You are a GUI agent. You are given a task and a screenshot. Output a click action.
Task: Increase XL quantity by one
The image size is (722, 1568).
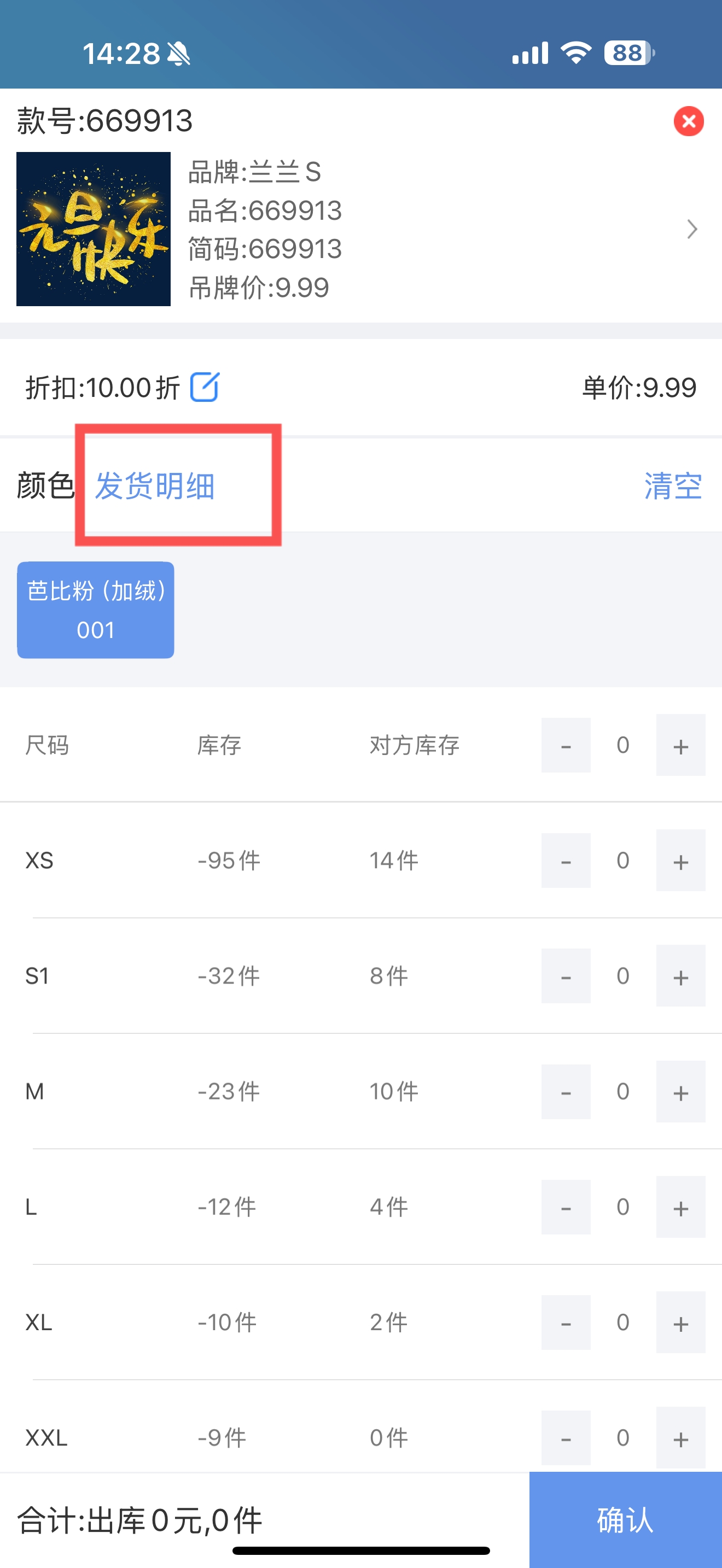[680, 1322]
